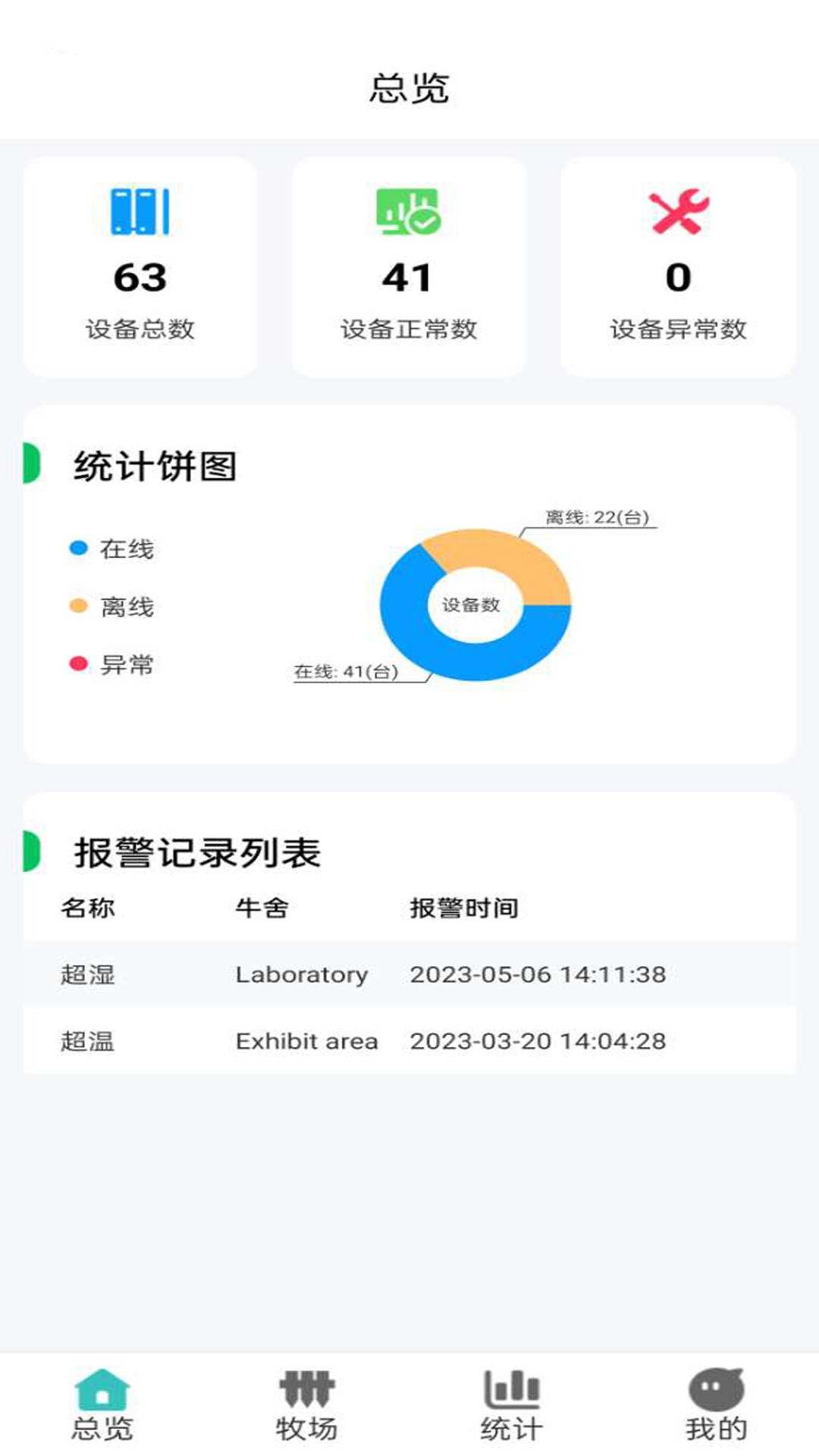Select the home icon on 总览 tab
Viewport: 819px width, 1456px height.
[104, 1392]
